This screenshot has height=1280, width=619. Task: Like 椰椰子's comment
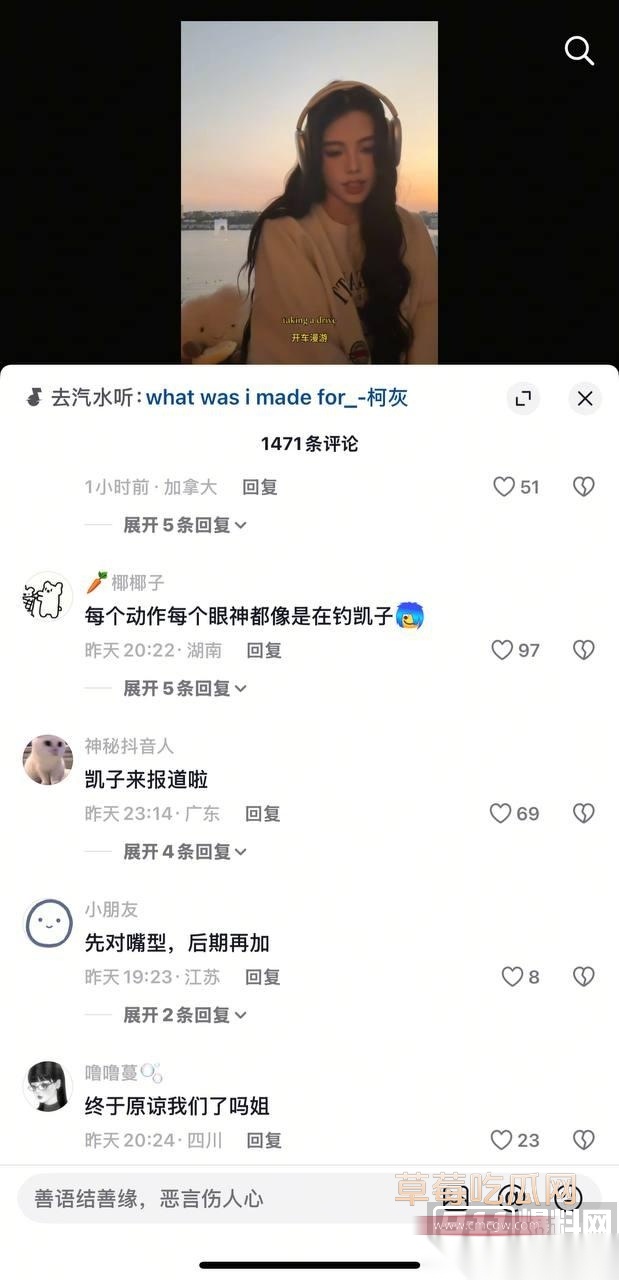pos(503,650)
